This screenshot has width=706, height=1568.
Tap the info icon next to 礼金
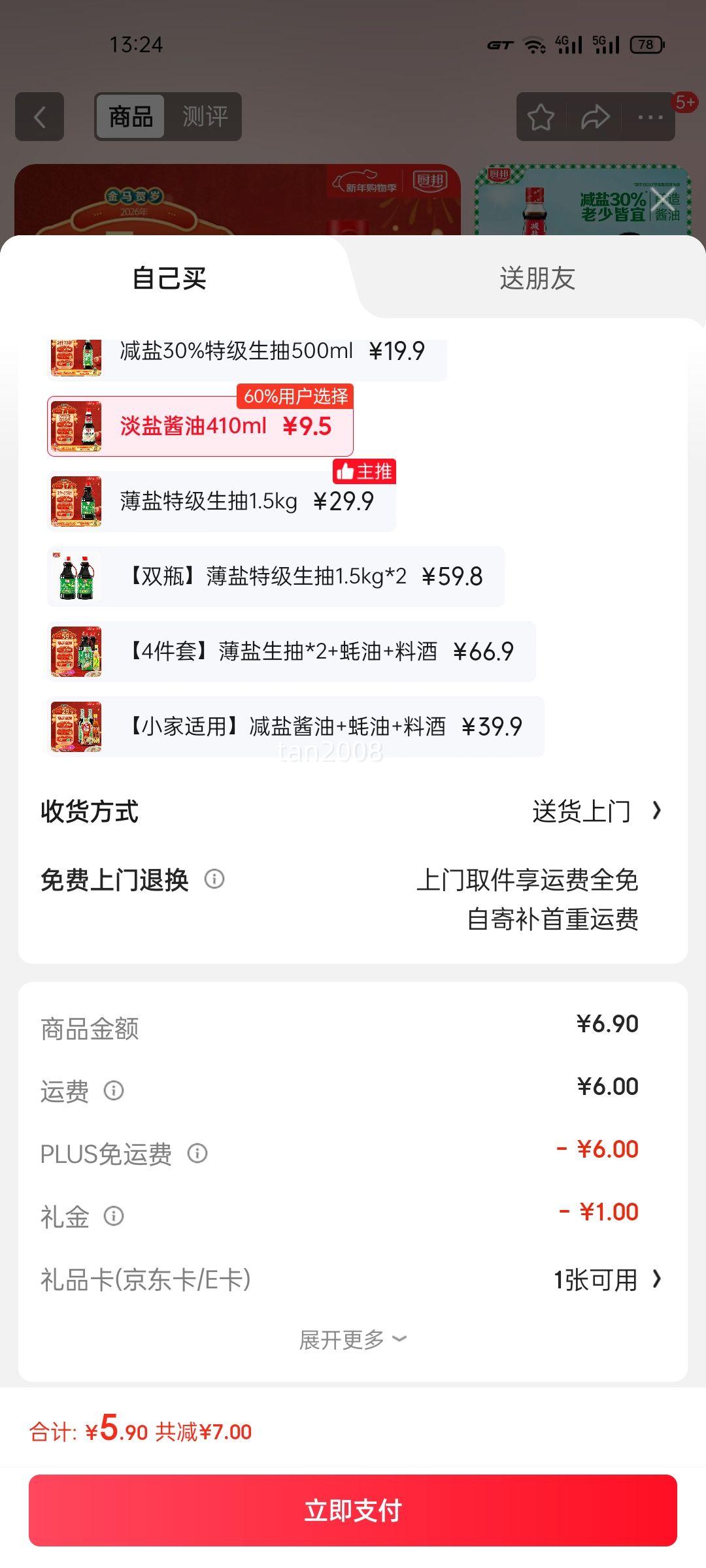pos(112,1216)
